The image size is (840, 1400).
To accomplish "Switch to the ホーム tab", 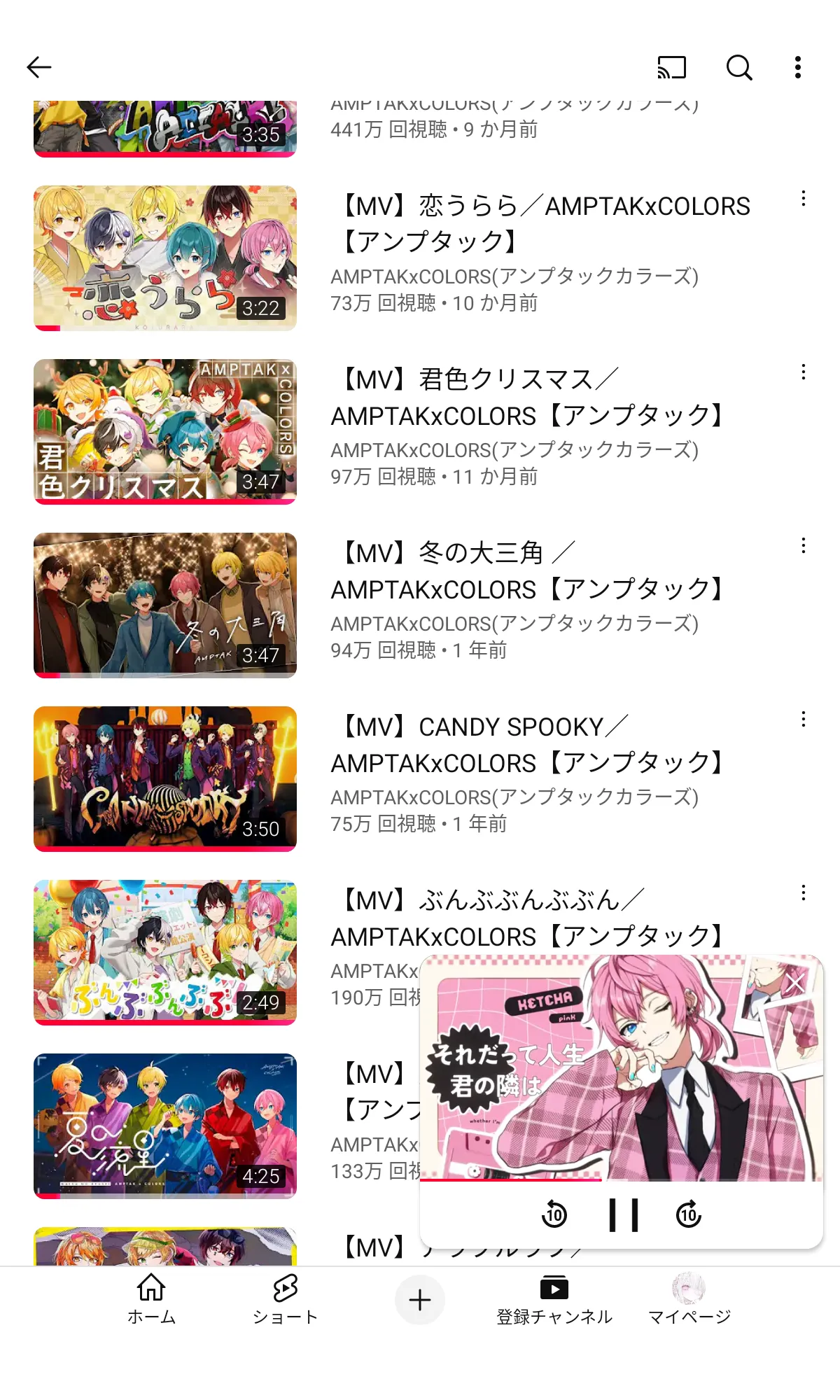I will click(x=151, y=1299).
